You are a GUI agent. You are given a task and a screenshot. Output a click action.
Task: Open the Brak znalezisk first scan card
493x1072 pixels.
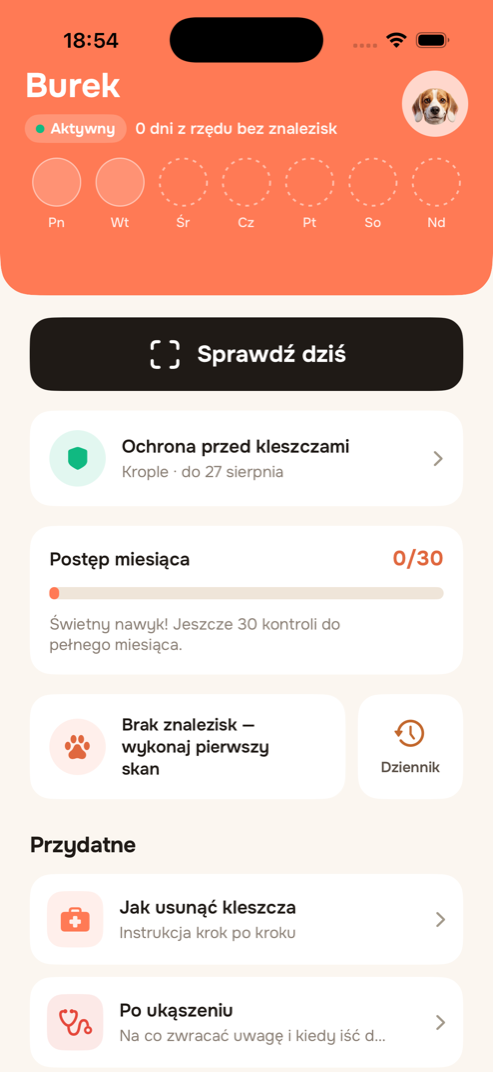pyautogui.click(x=187, y=747)
